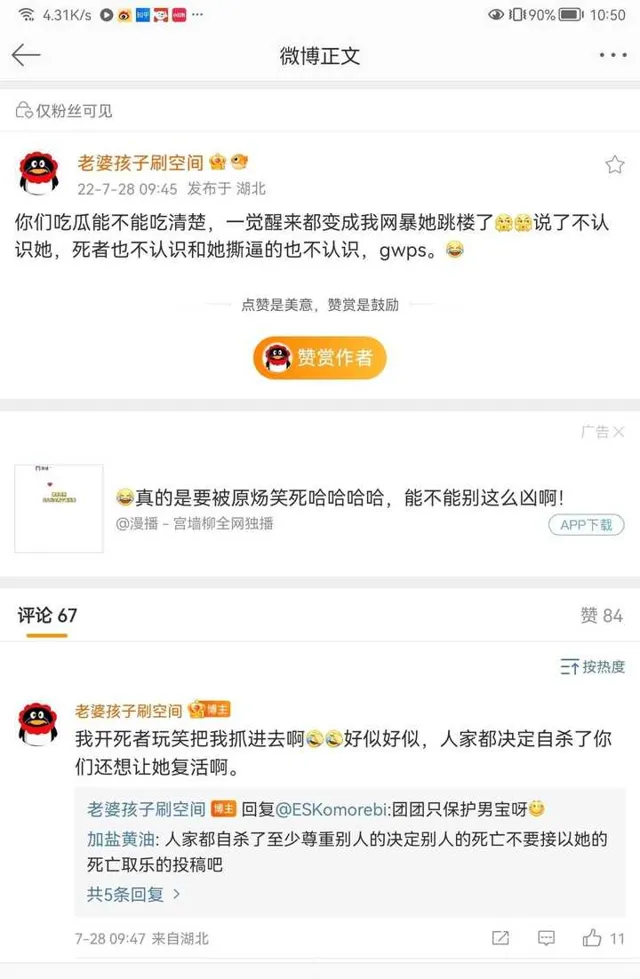This screenshot has width=640, height=979.
Task: Change comment sorting via 按热度
Action: click(593, 667)
